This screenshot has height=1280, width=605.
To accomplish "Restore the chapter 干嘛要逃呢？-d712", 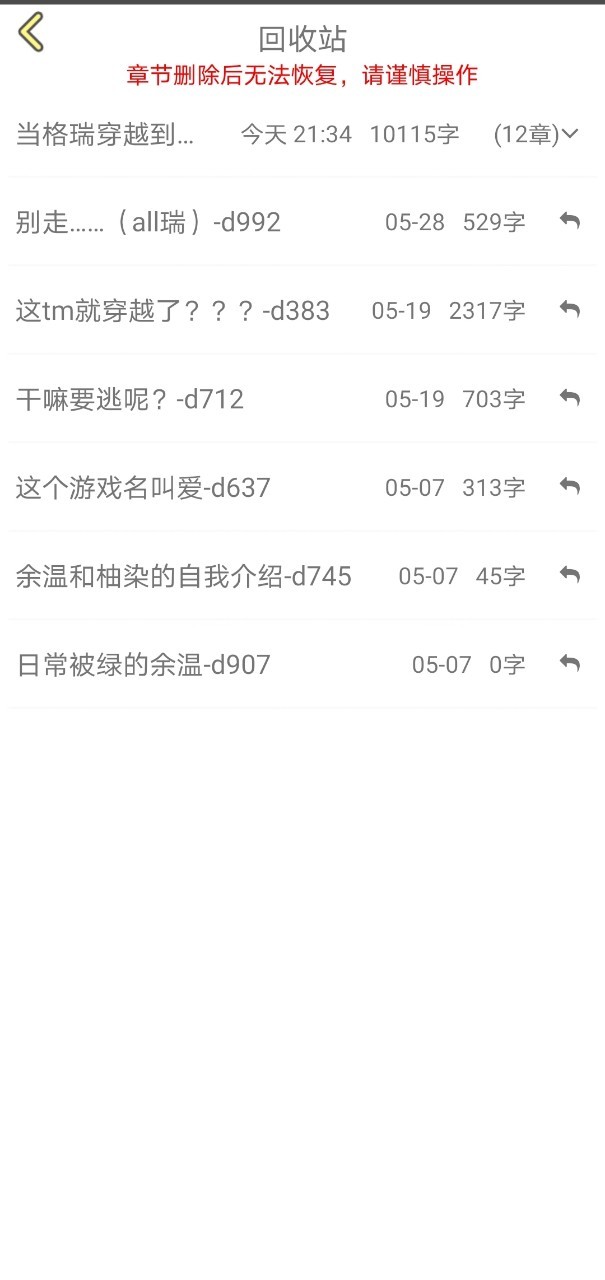I will pyautogui.click(x=570, y=399).
